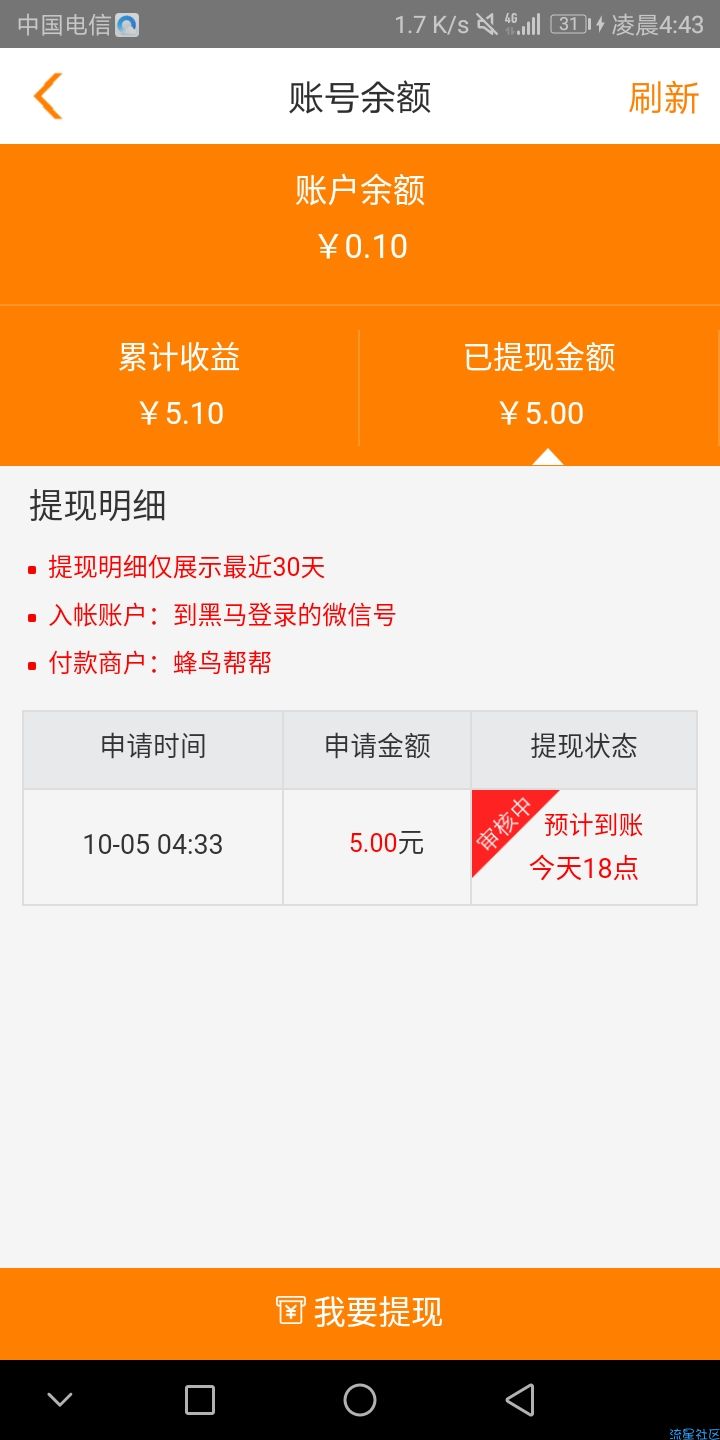The image size is (720, 1440).
Task: Tap the 我要提现 withdraw button
Action: point(360,1312)
